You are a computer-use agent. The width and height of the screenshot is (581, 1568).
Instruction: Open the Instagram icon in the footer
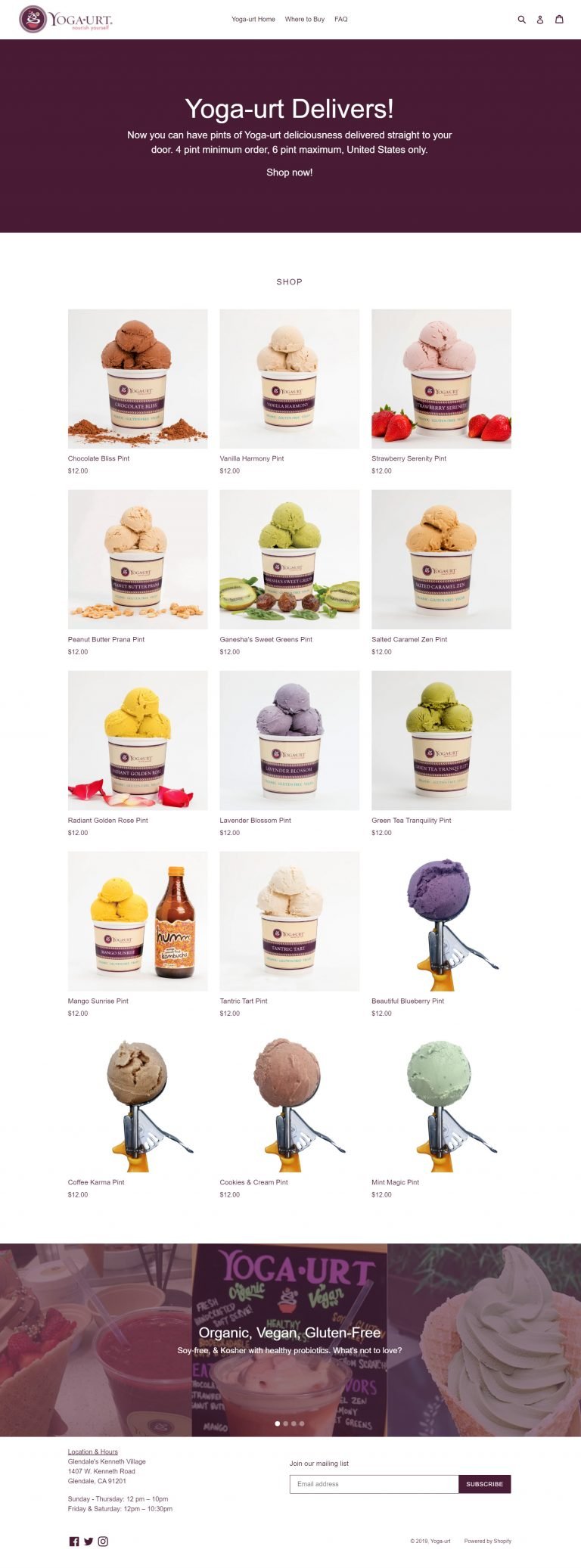pos(103,1542)
